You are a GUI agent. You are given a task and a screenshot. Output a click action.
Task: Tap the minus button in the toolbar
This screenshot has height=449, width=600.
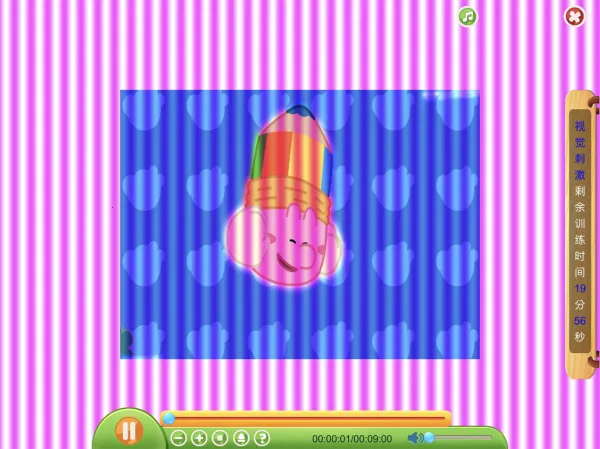tap(178, 438)
